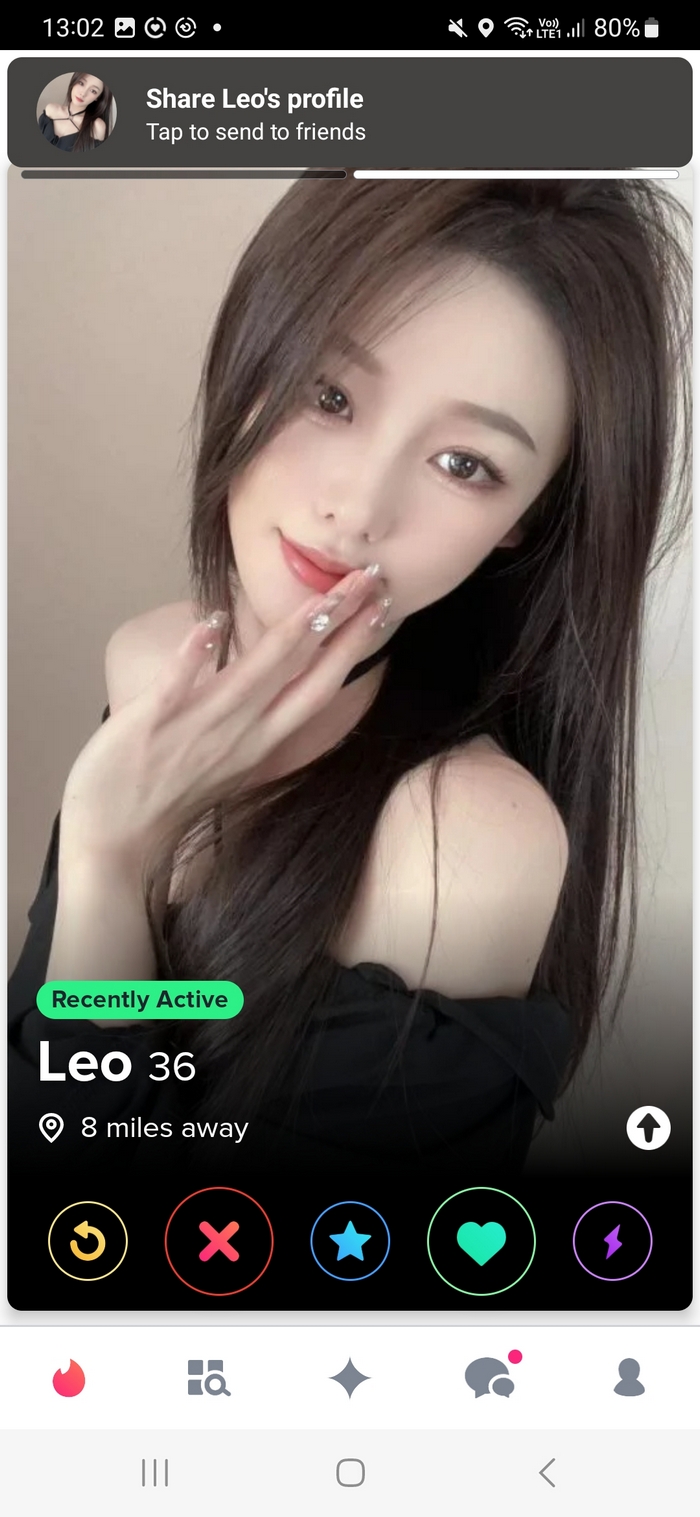Open Leo's full profile details arrow
Viewport: 700px width, 1517px height.
[648, 1128]
